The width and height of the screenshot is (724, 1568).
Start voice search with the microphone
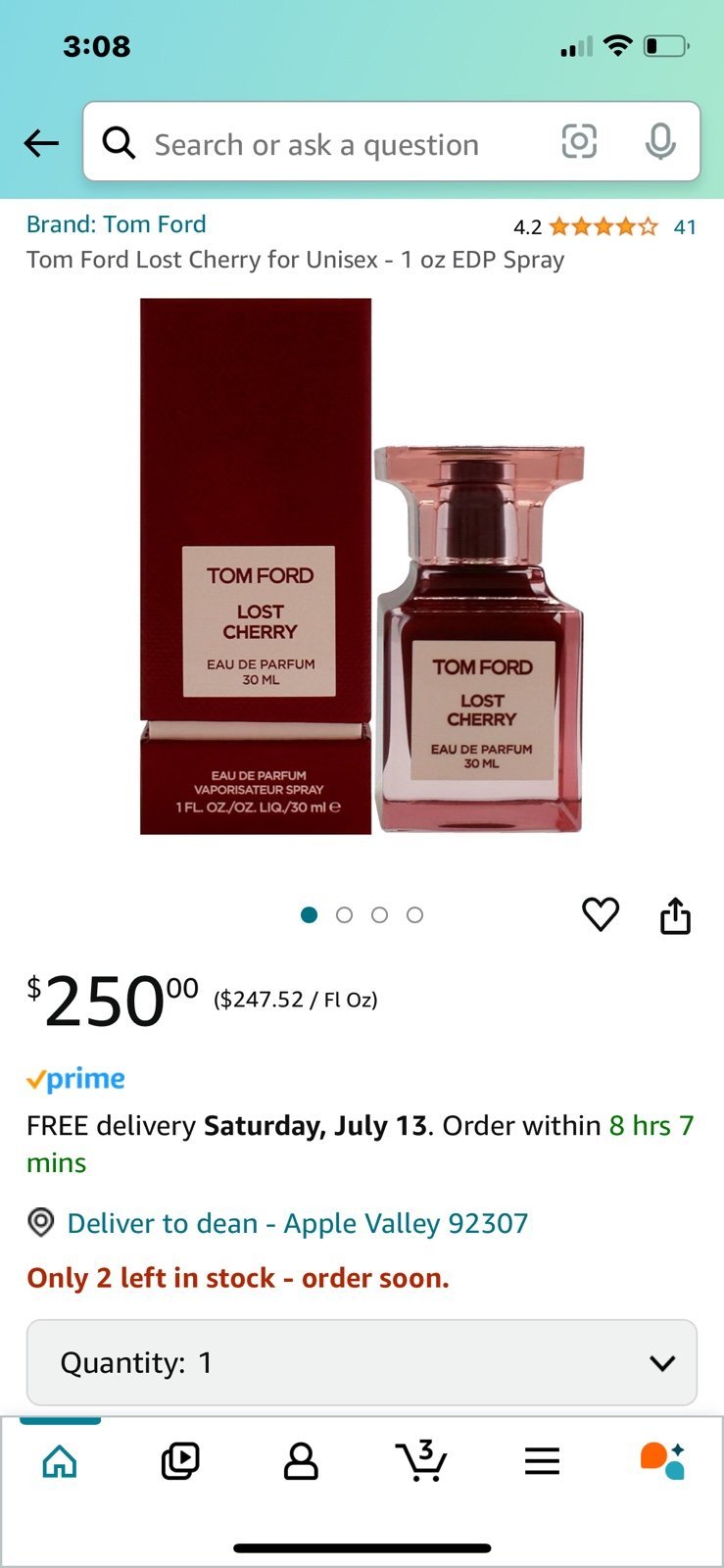pos(660,142)
